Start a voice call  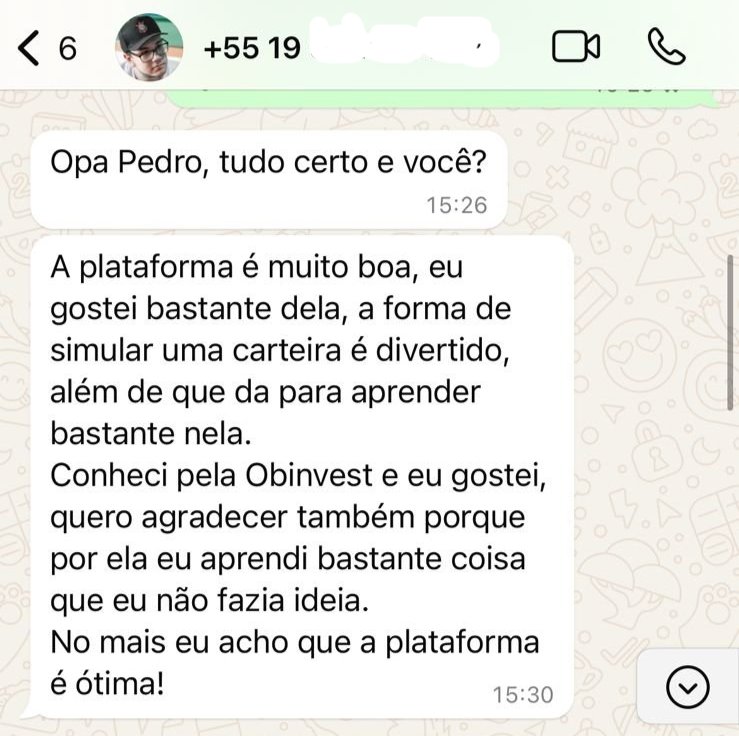click(666, 46)
